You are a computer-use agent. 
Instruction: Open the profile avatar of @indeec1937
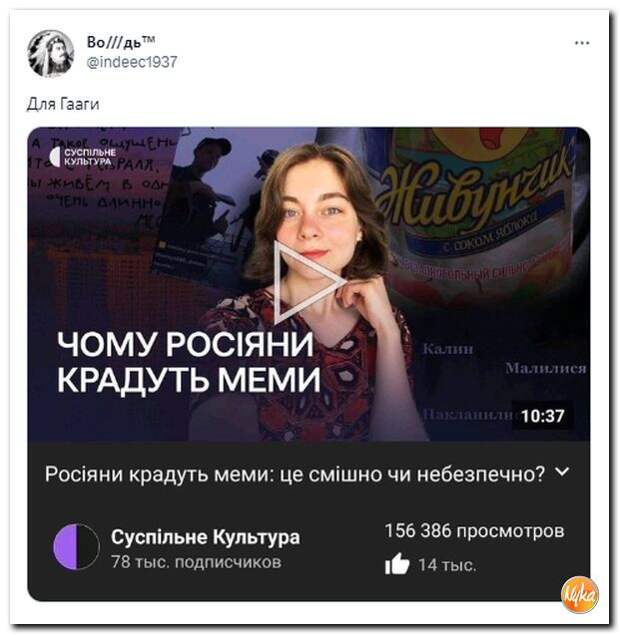[x=50, y=53]
